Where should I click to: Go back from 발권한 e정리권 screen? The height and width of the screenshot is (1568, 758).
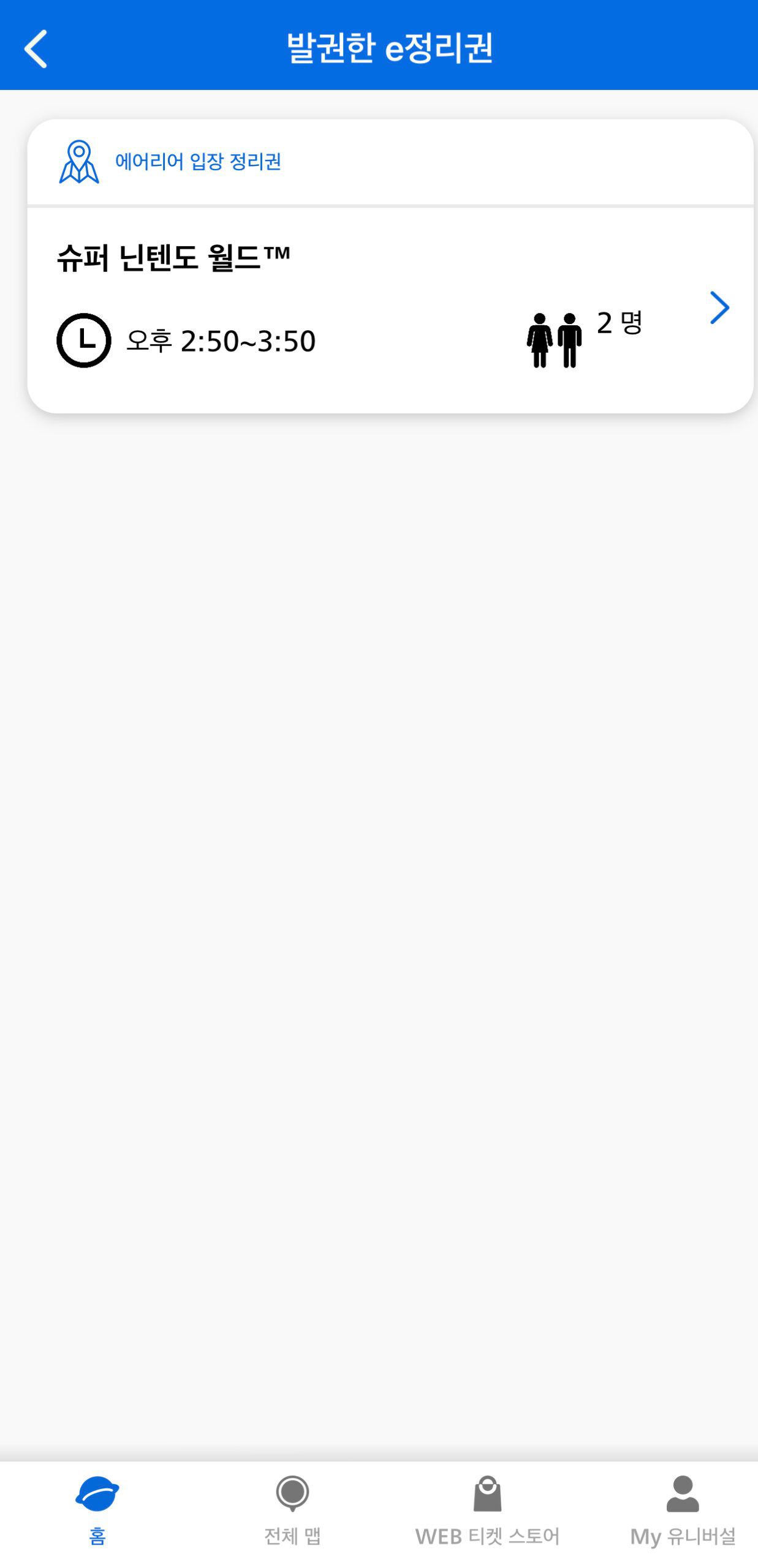point(36,48)
